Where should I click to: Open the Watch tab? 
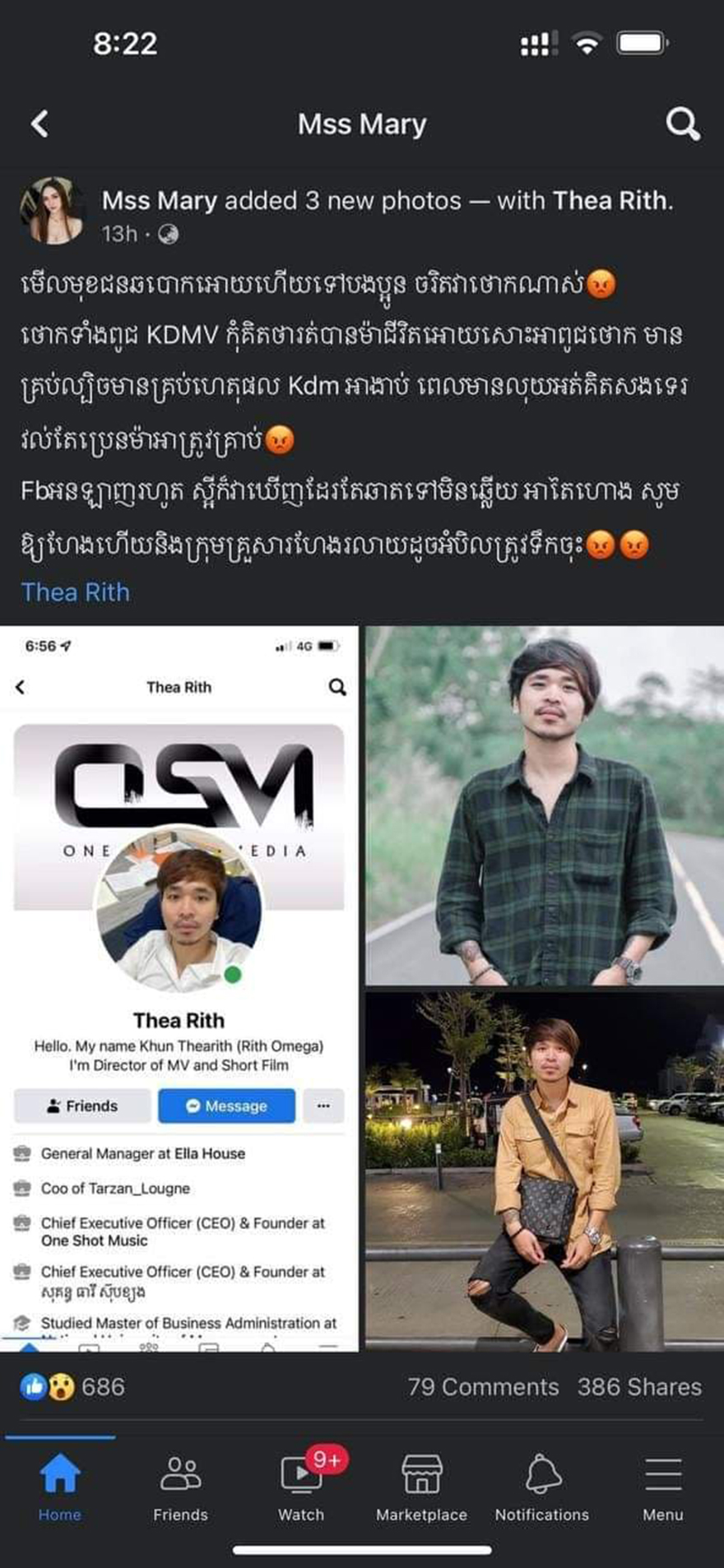pos(301,1486)
